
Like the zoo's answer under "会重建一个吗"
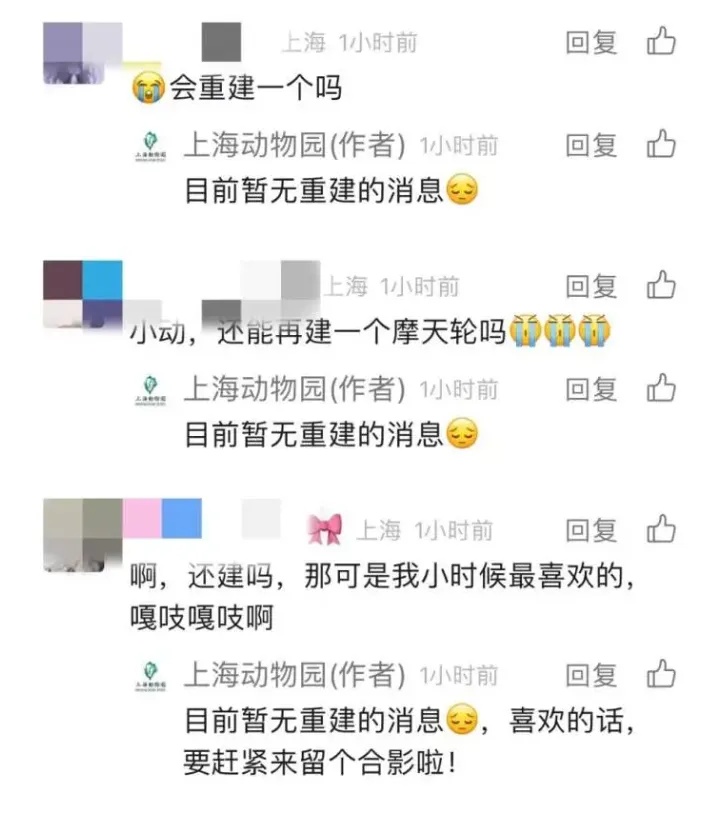point(661,144)
